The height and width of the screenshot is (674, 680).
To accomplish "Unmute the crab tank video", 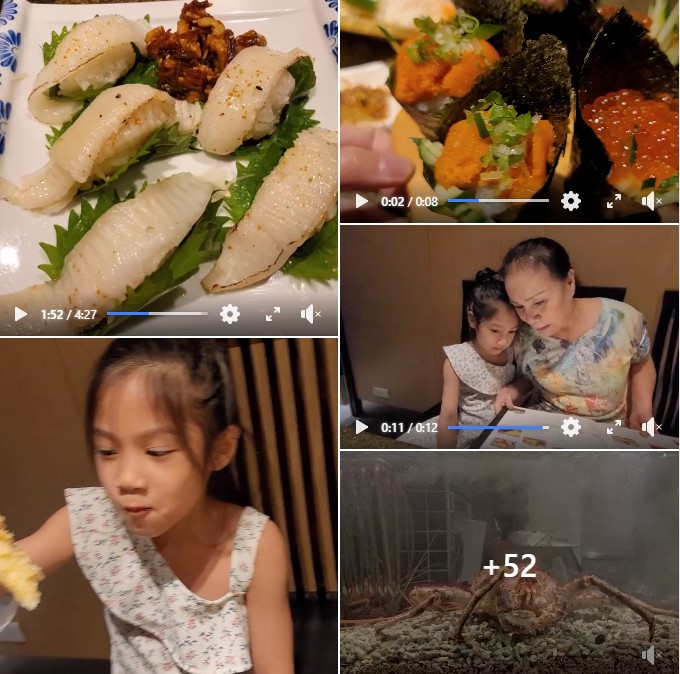I will tap(653, 654).
